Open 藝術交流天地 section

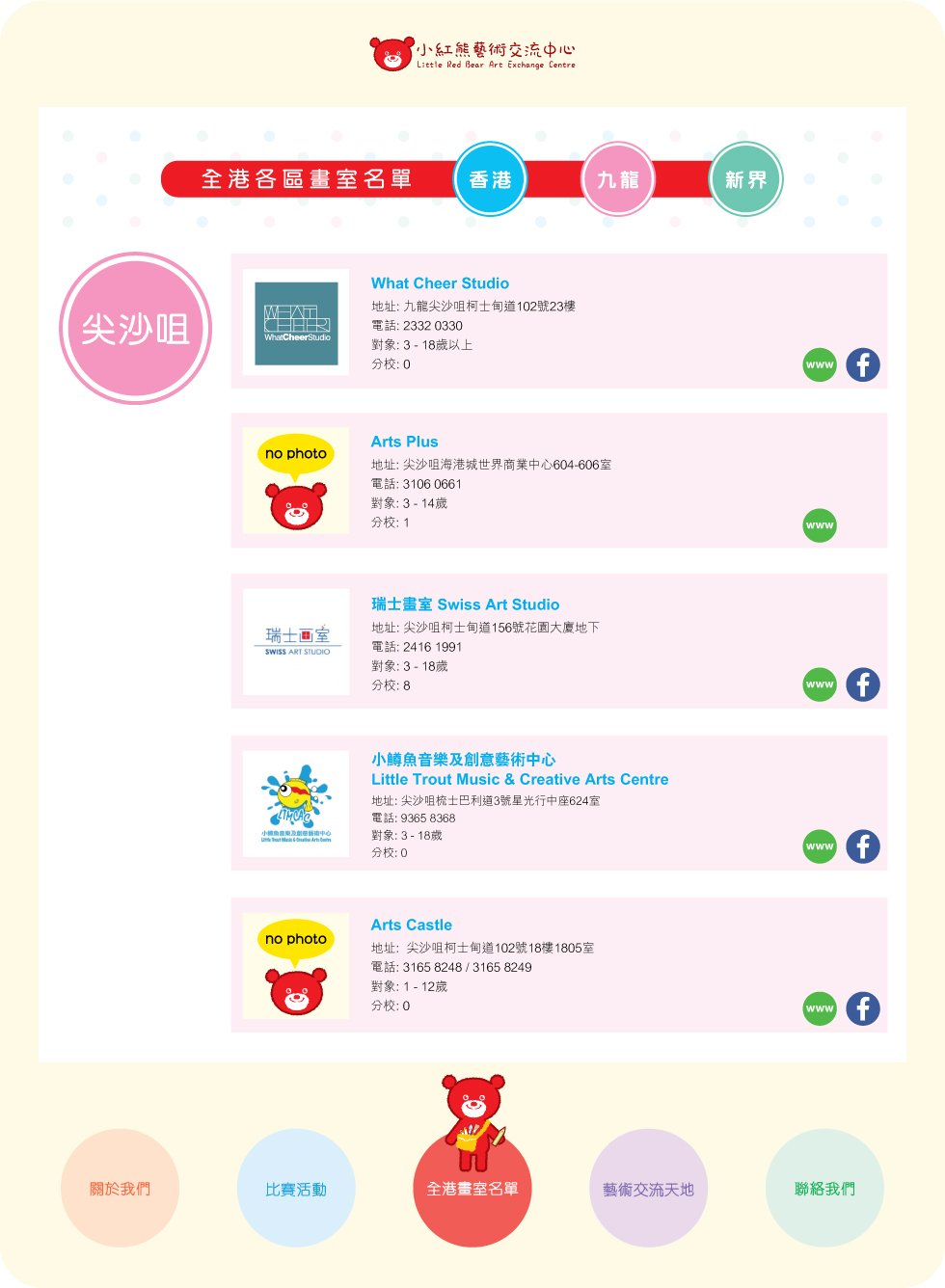pyautogui.click(x=648, y=1188)
